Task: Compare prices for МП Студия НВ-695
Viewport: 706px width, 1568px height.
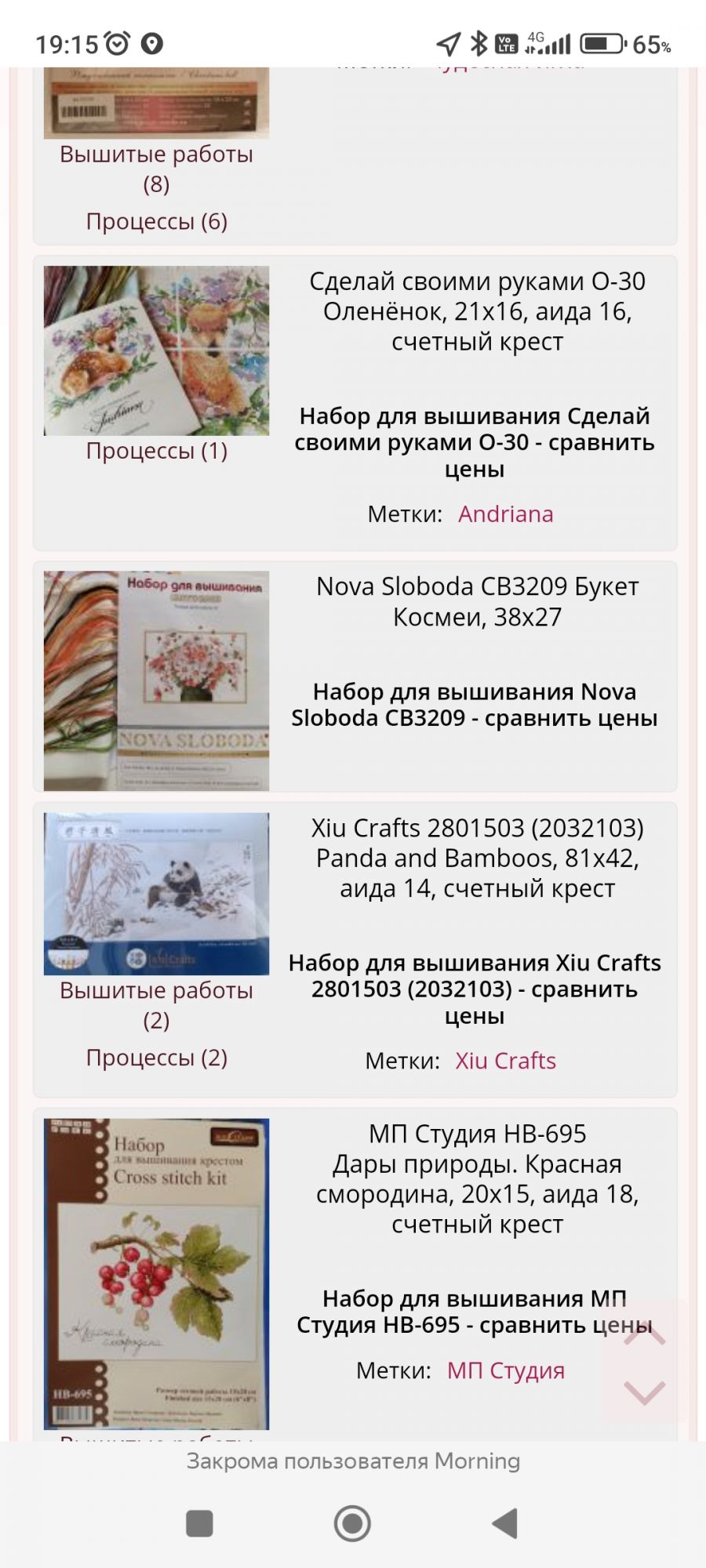Action: click(474, 1312)
